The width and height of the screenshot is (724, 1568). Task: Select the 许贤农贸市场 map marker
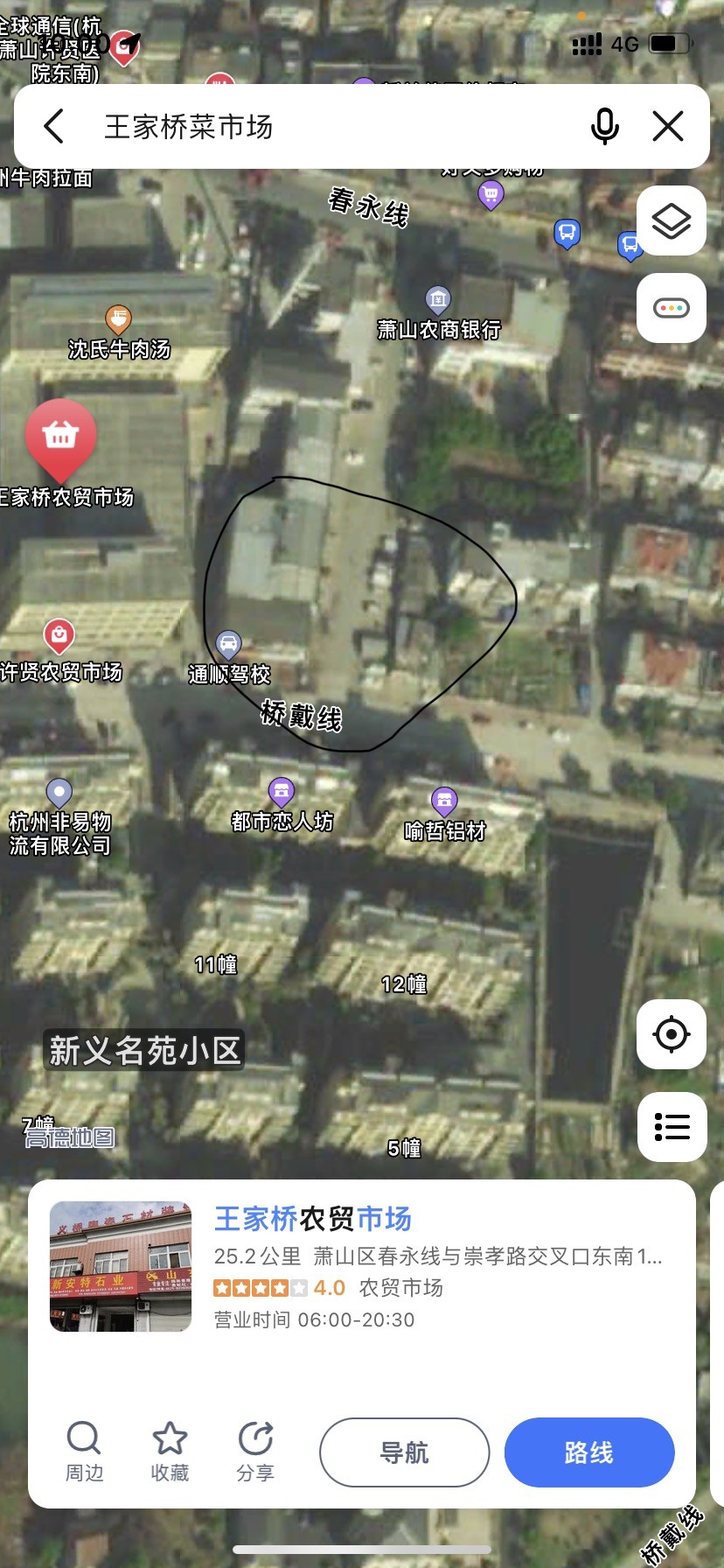pos(59,635)
